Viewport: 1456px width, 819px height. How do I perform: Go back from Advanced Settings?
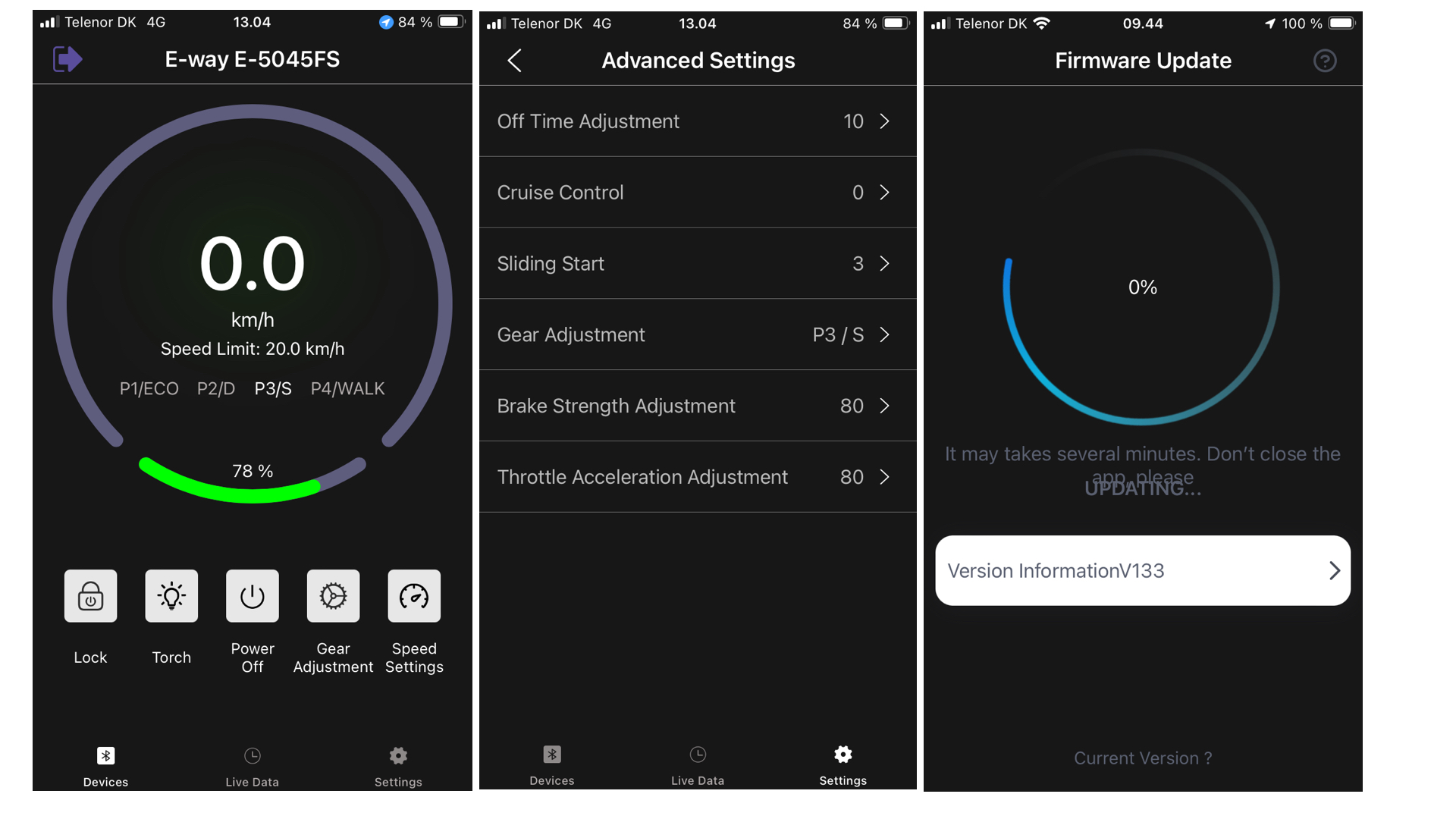[514, 61]
